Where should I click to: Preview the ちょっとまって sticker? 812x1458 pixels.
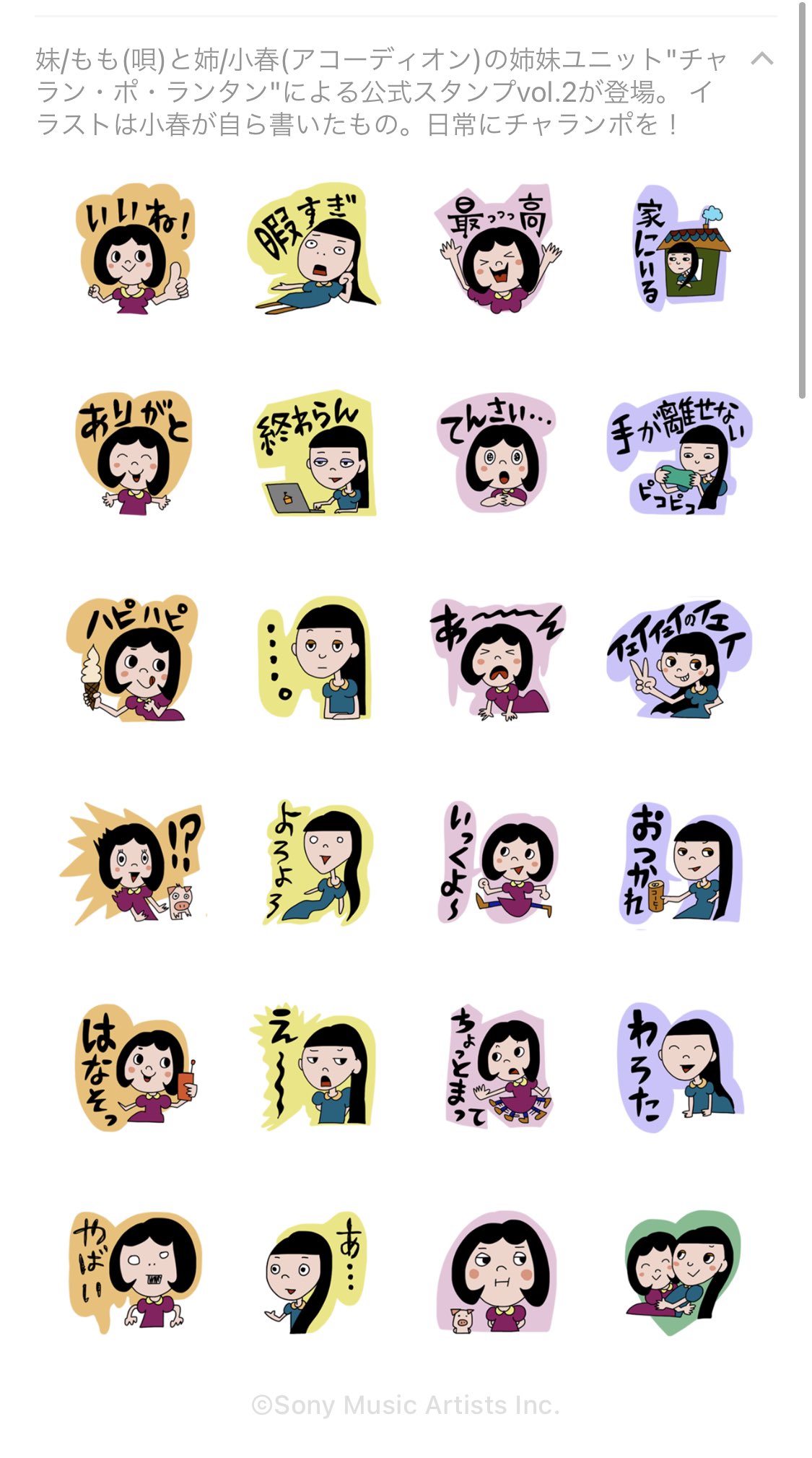498,1067
